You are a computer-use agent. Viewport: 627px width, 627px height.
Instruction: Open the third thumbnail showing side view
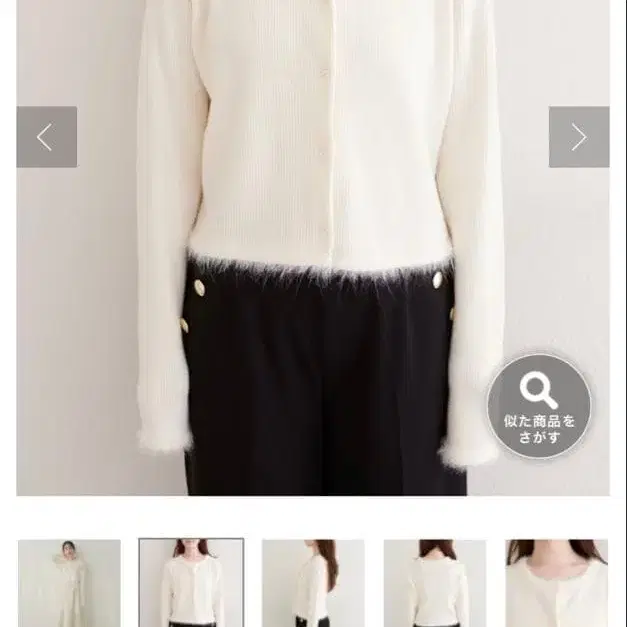313,583
